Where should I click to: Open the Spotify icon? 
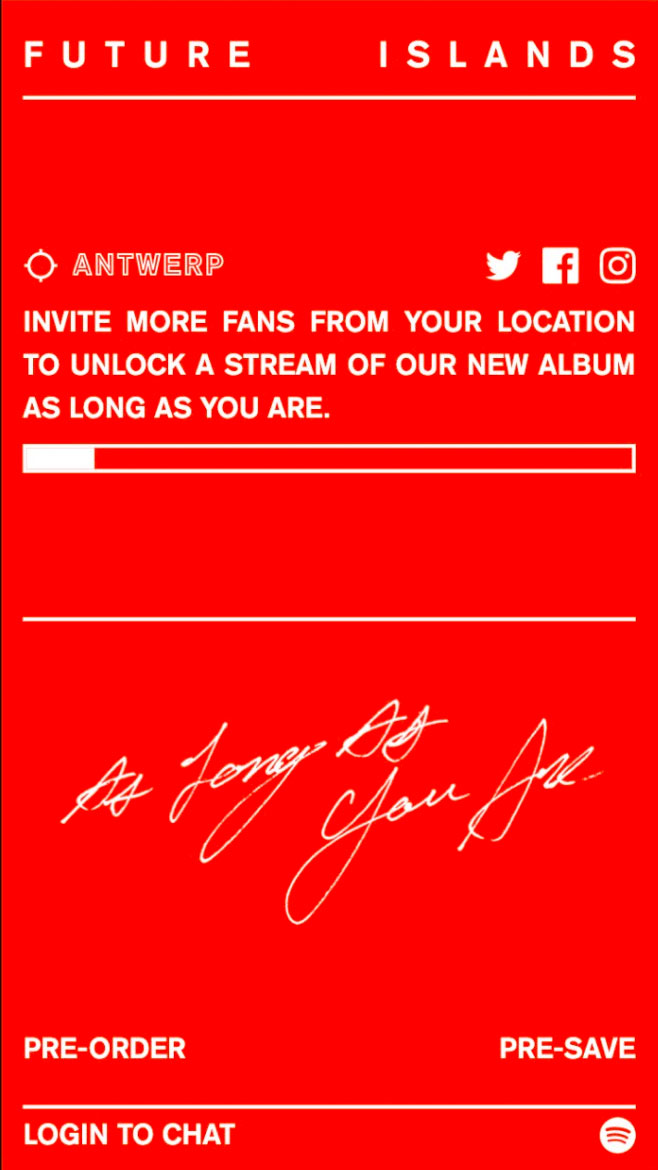(x=618, y=1135)
